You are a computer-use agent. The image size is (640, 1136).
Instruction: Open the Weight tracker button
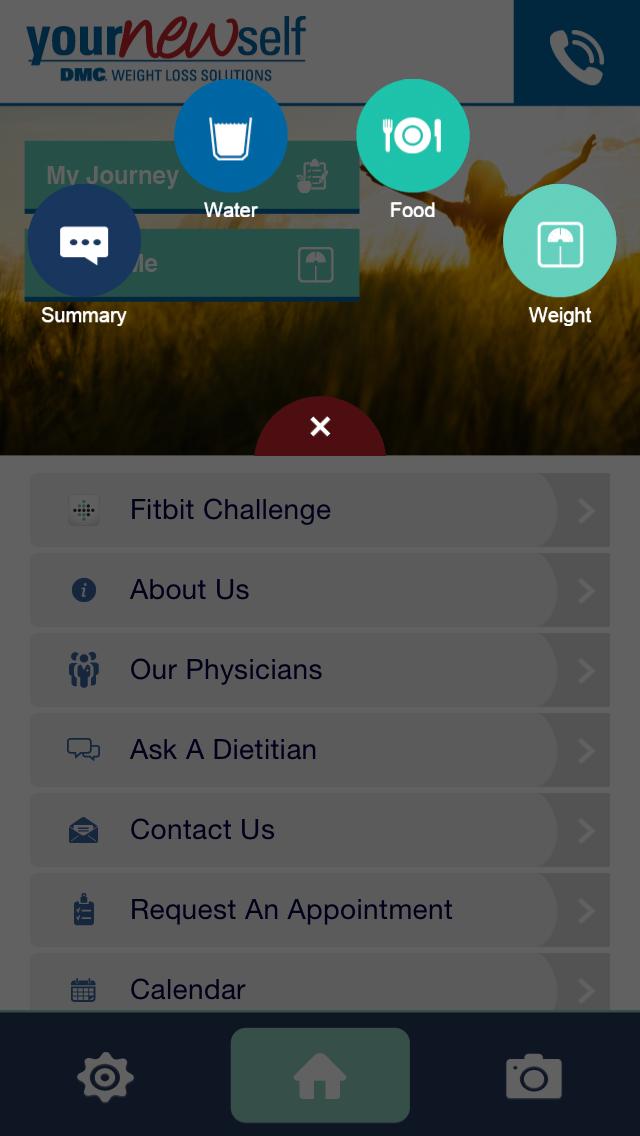tap(559, 241)
